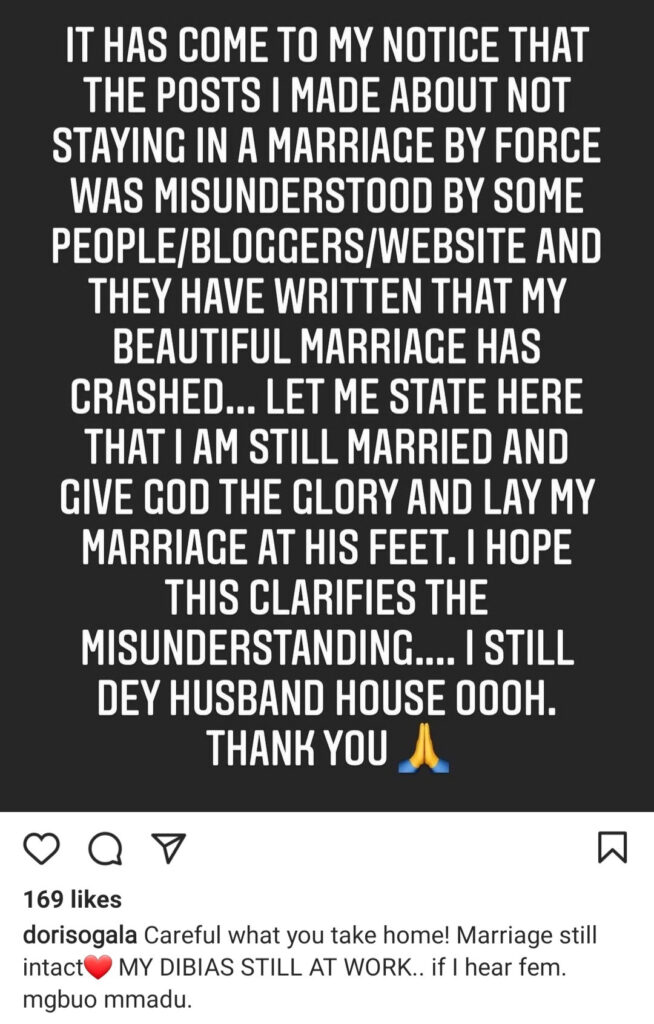Open comments on the post
The height and width of the screenshot is (1024, 654).
(103, 849)
